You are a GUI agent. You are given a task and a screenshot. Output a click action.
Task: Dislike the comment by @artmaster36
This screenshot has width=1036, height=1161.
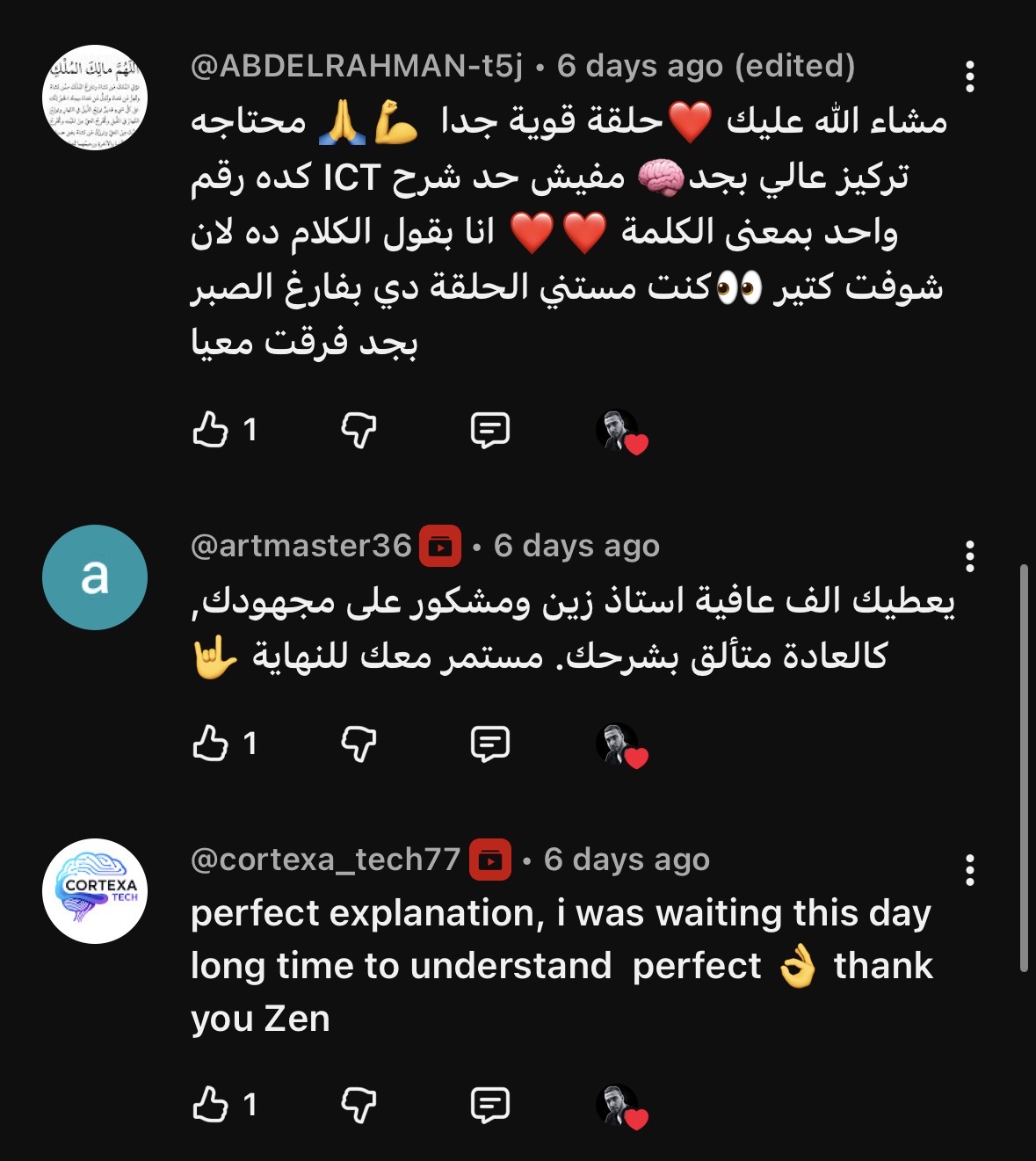coord(359,744)
